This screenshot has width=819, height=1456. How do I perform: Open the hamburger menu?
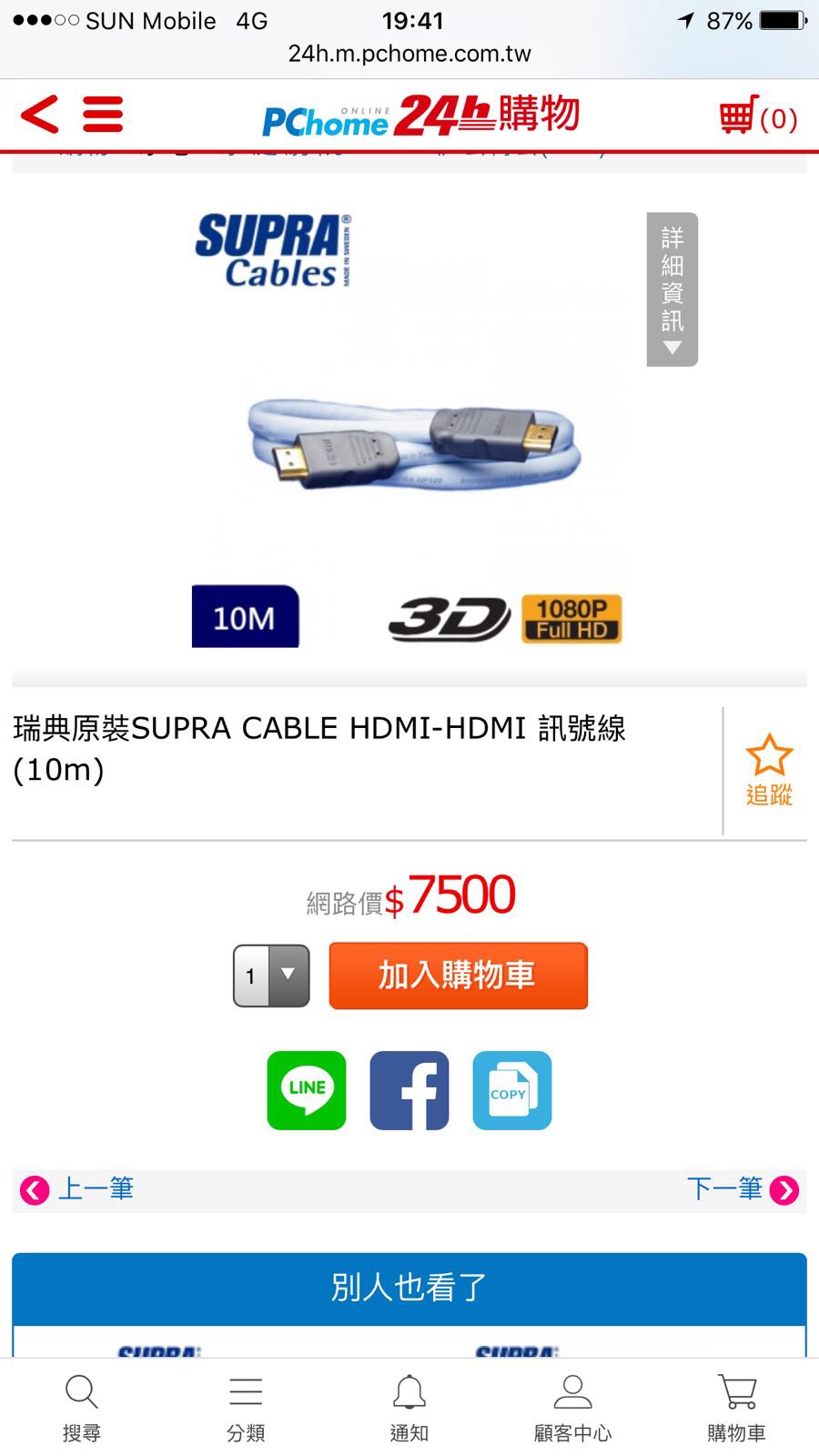[103, 115]
